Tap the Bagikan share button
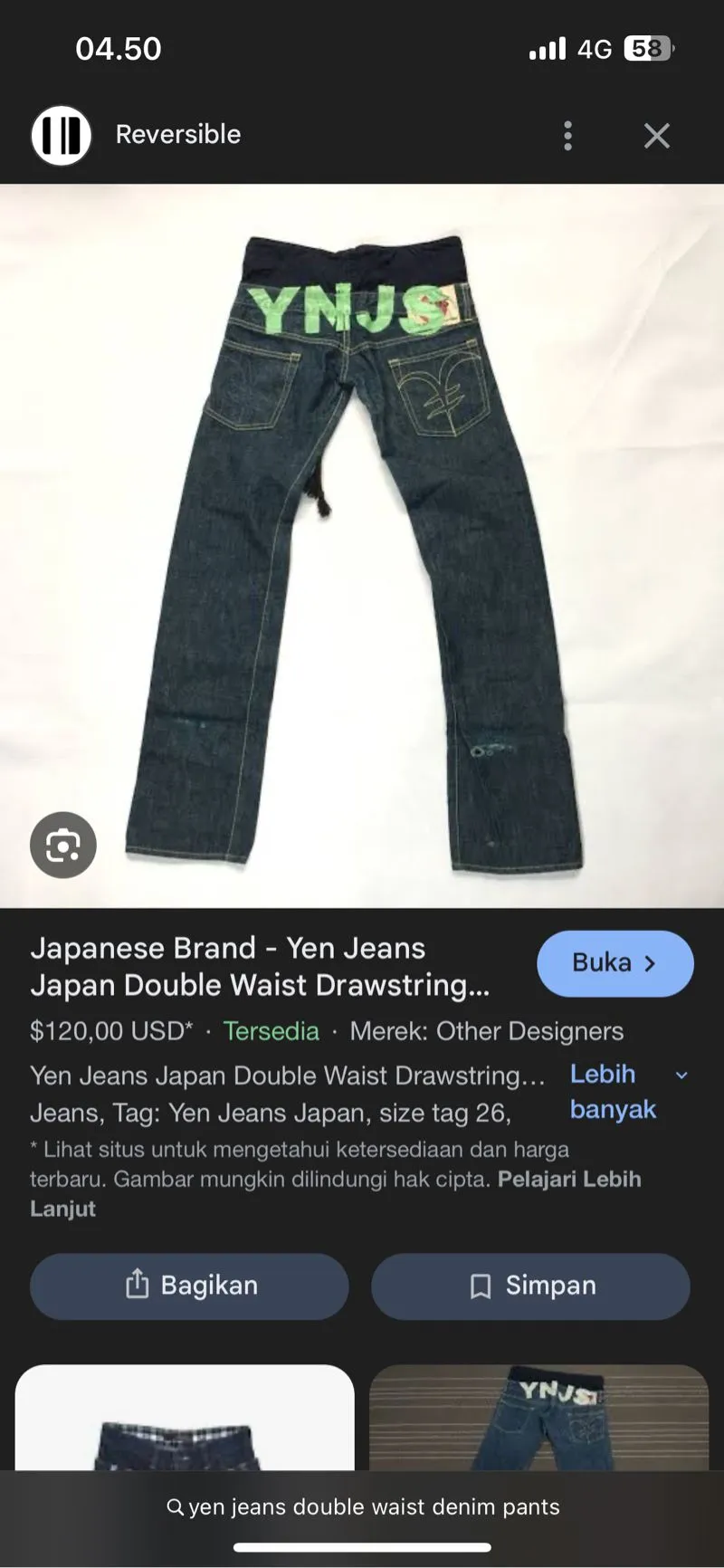Image resolution: width=724 pixels, height=1568 pixels. tap(188, 1285)
